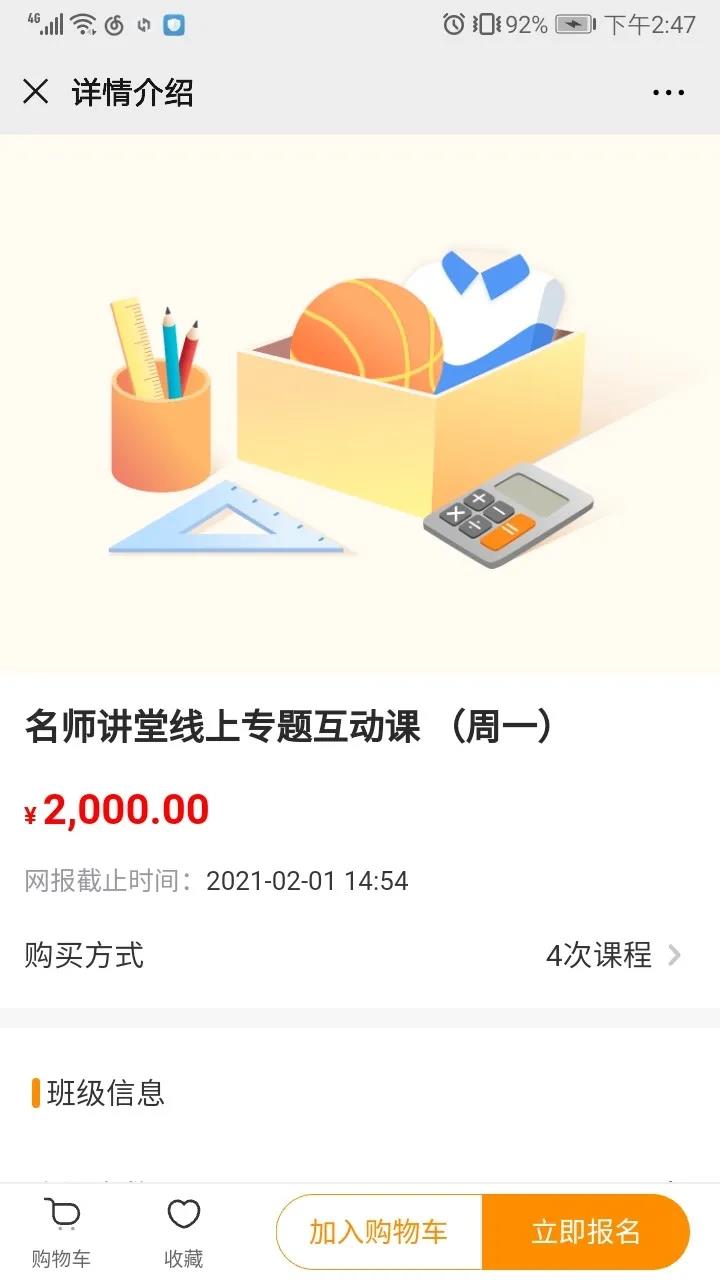
Task: Open the three-dot overflow menu
Action: [668, 93]
